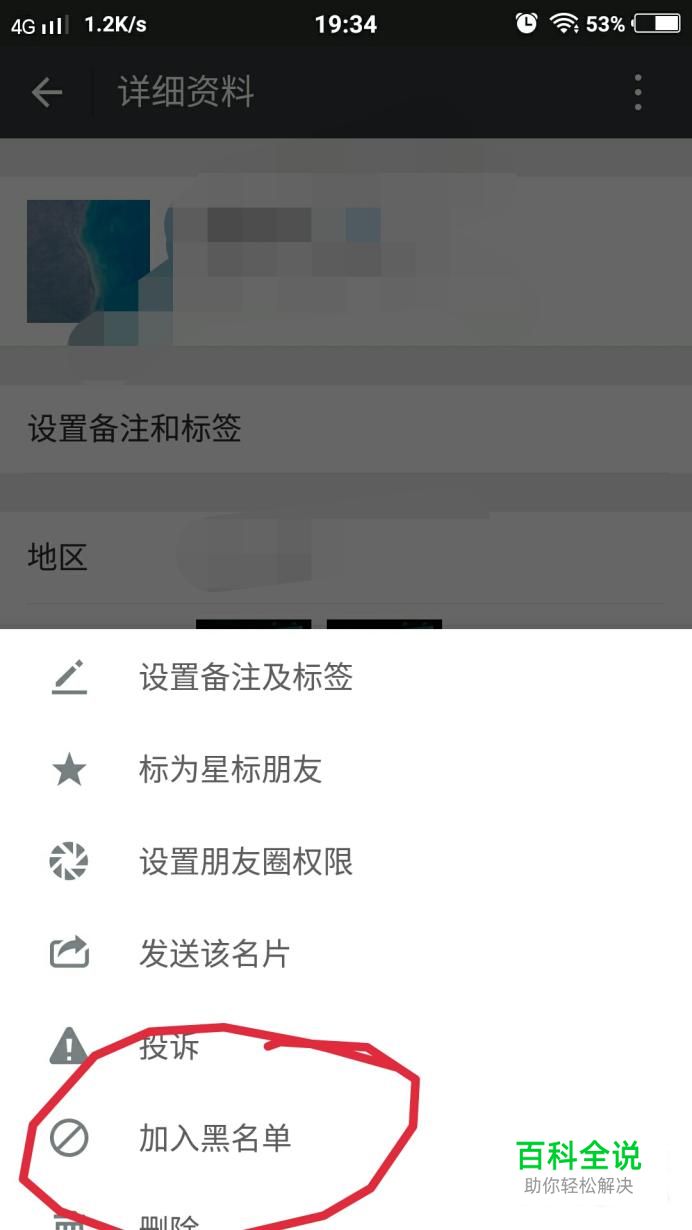Screen dimensions: 692x1230
Task: Go back with the top-left arrow
Action: [x=47, y=93]
